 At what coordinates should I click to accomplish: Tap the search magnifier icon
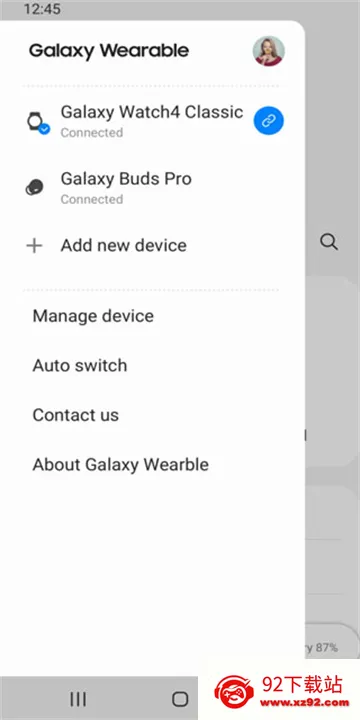click(329, 242)
